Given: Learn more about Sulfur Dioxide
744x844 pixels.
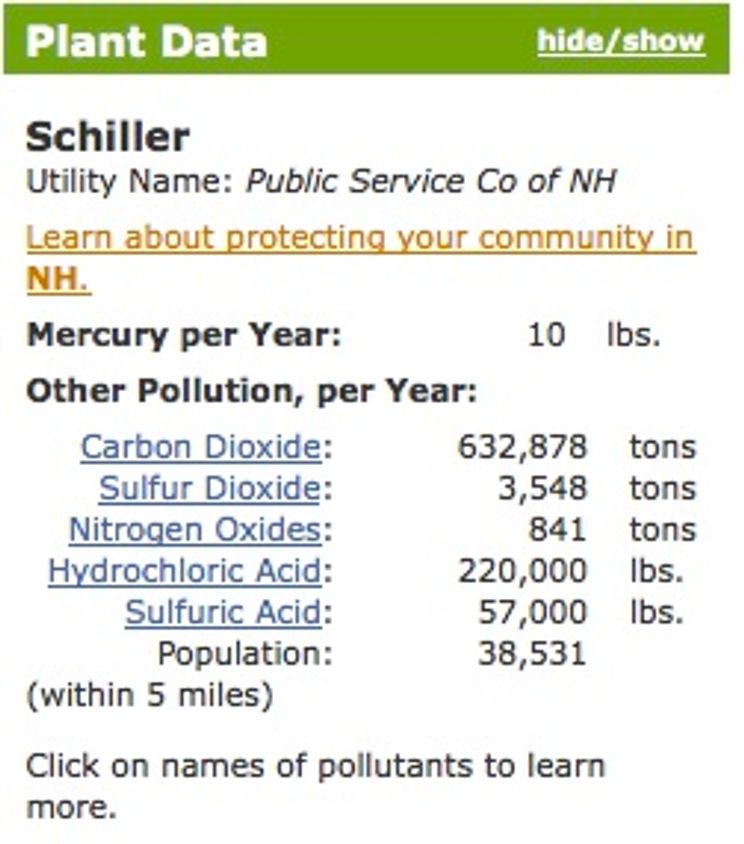Looking at the screenshot, I should [x=209, y=489].
